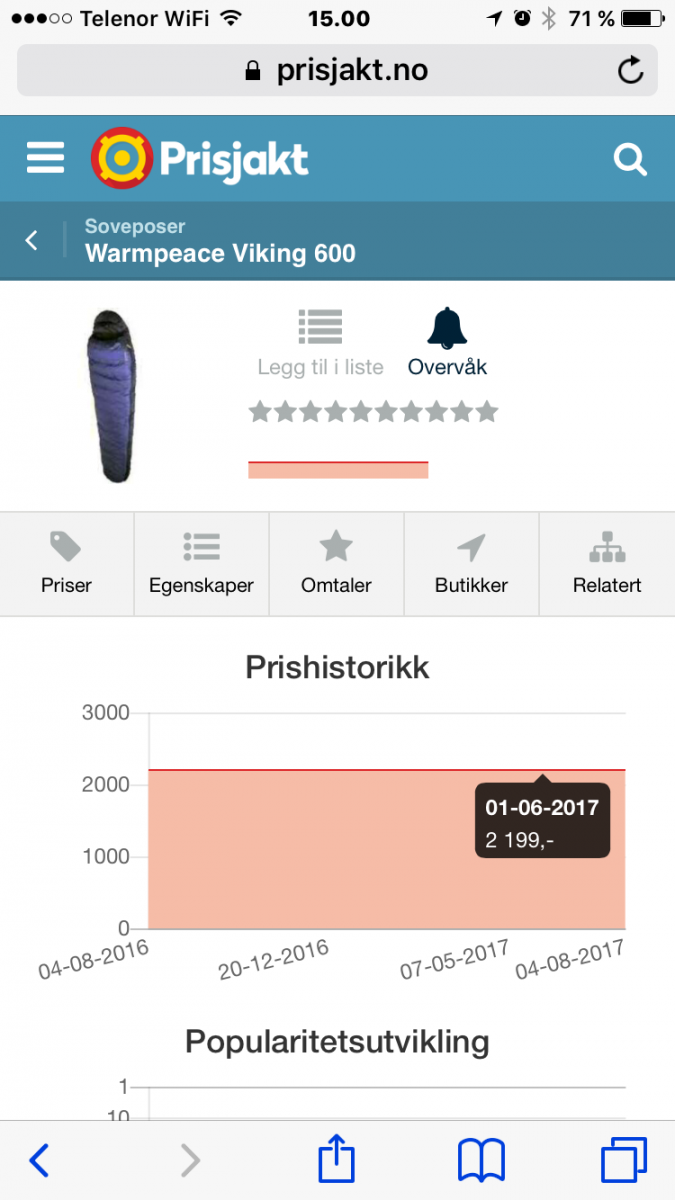Open the Omtaler tab

[336, 563]
